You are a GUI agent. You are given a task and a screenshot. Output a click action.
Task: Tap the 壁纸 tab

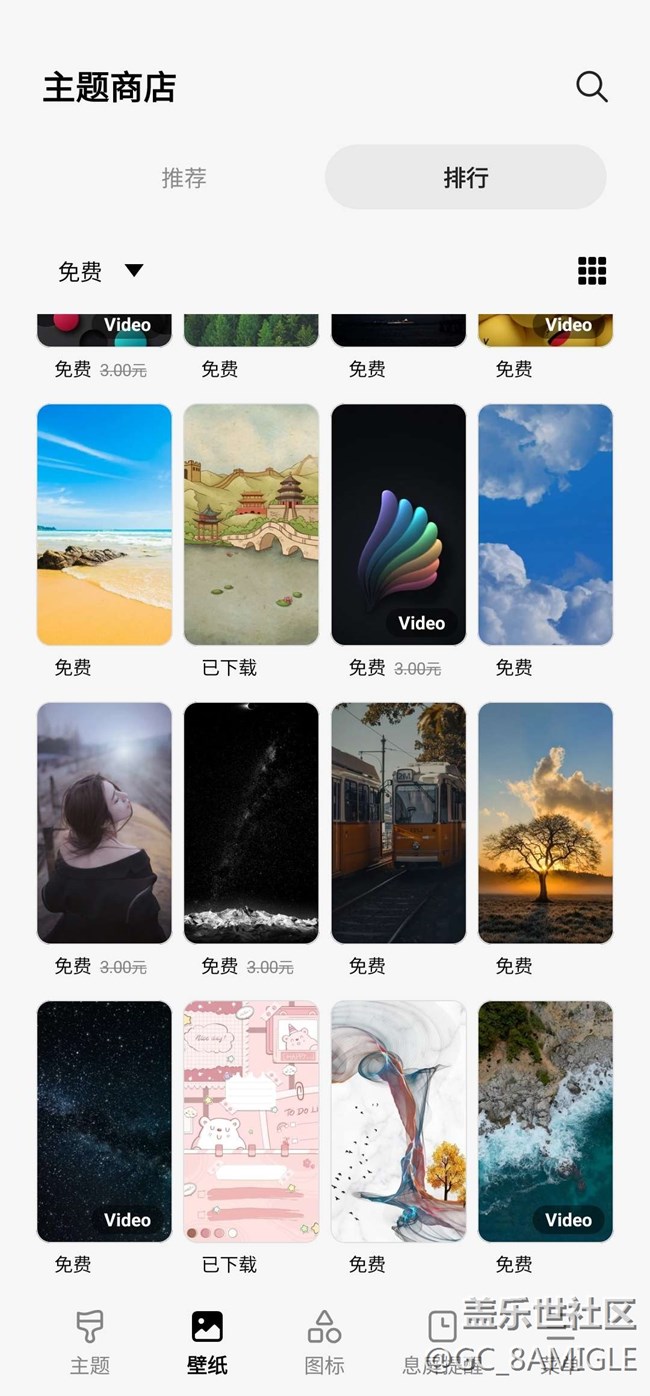point(207,1342)
